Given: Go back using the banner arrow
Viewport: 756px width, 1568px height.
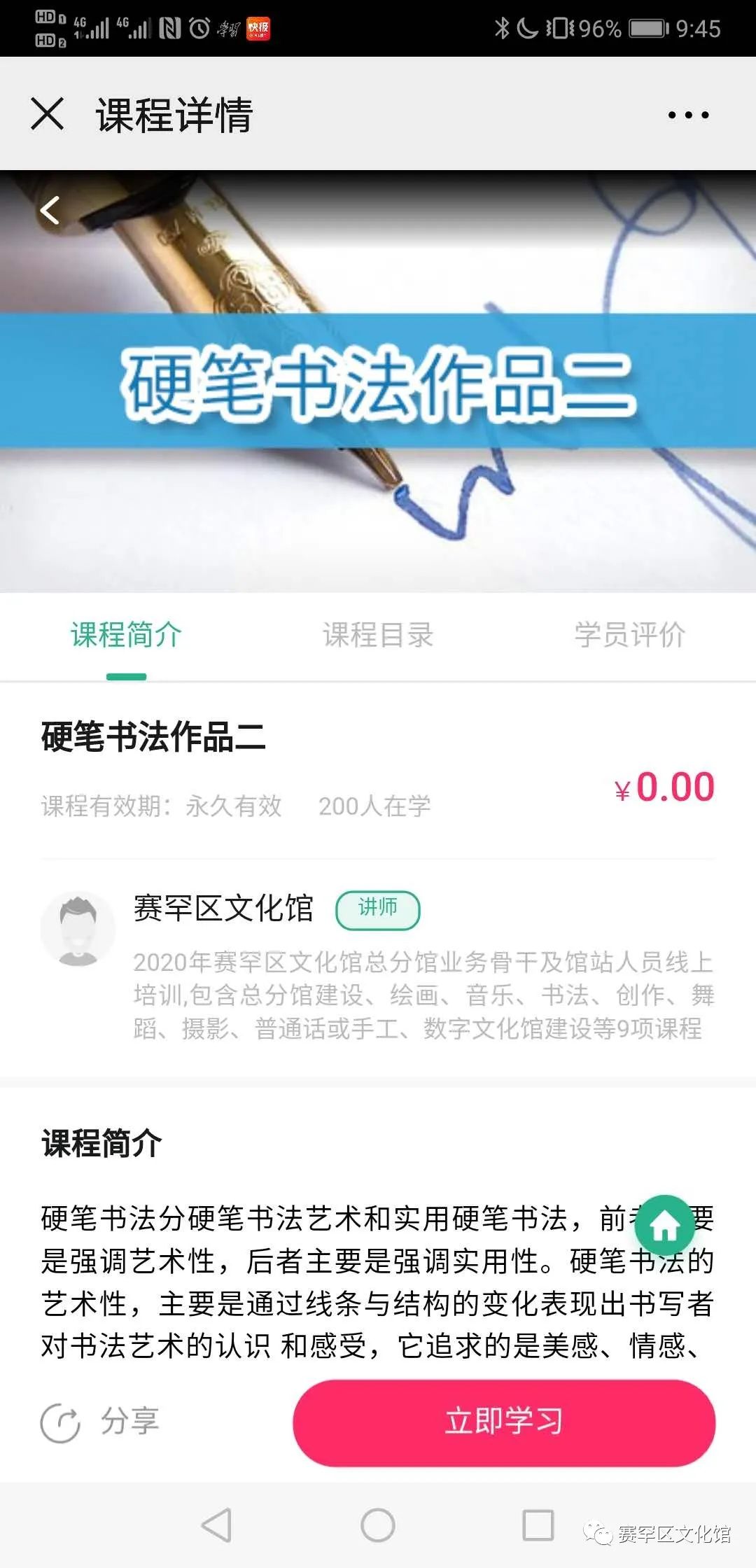Looking at the screenshot, I should [50, 210].
